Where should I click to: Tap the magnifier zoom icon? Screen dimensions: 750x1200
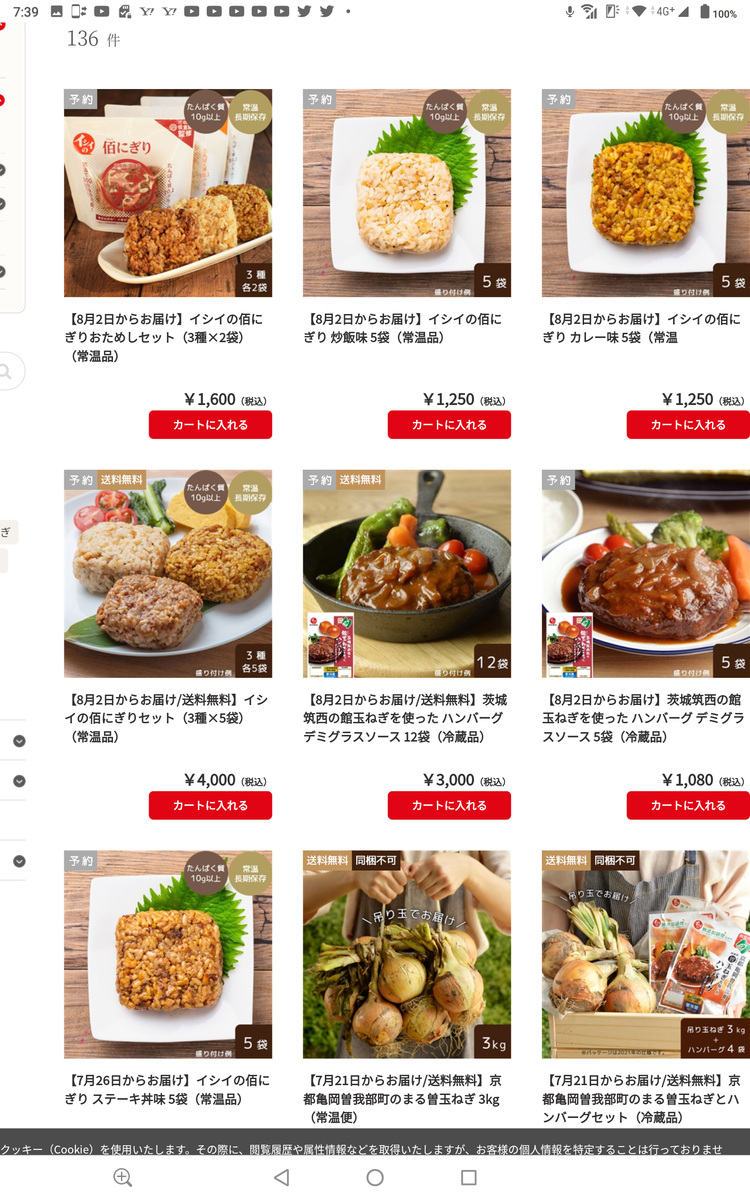122,1177
